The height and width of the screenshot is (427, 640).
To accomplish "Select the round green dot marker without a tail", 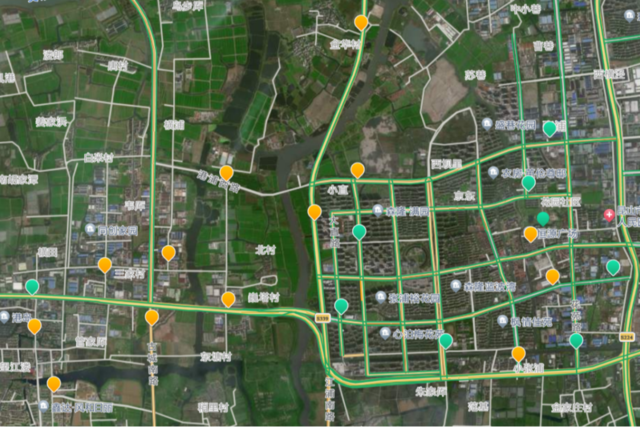I will (x=543, y=218).
